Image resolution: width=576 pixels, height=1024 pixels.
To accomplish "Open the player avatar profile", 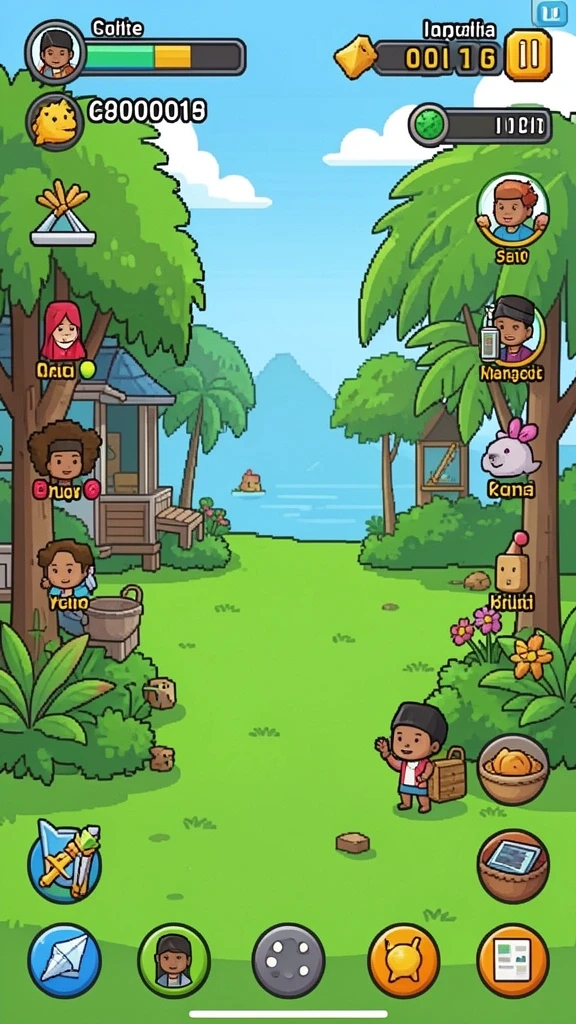I will coord(56,52).
